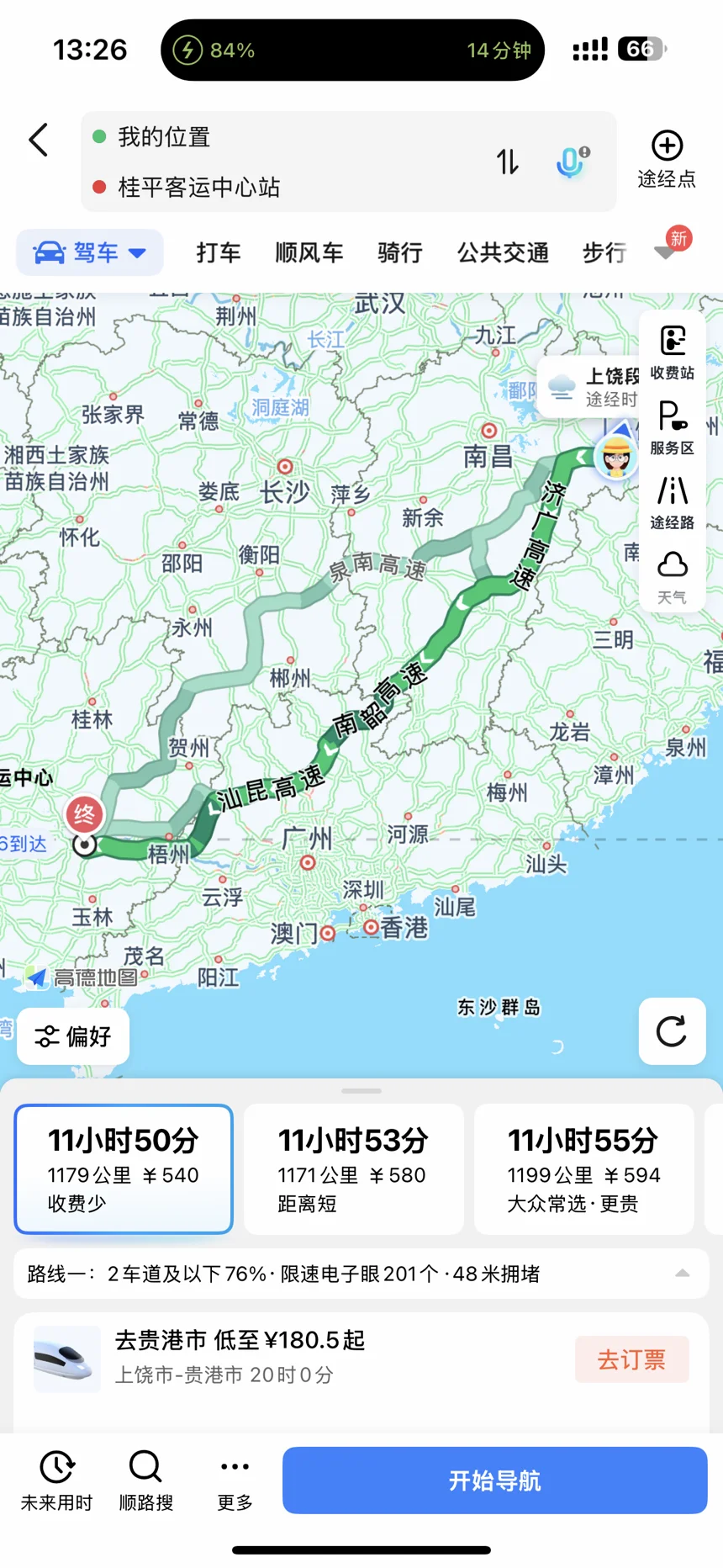Show 收费站 toll stations on map
The image size is (723, 1568).
(x=672, y=352)
